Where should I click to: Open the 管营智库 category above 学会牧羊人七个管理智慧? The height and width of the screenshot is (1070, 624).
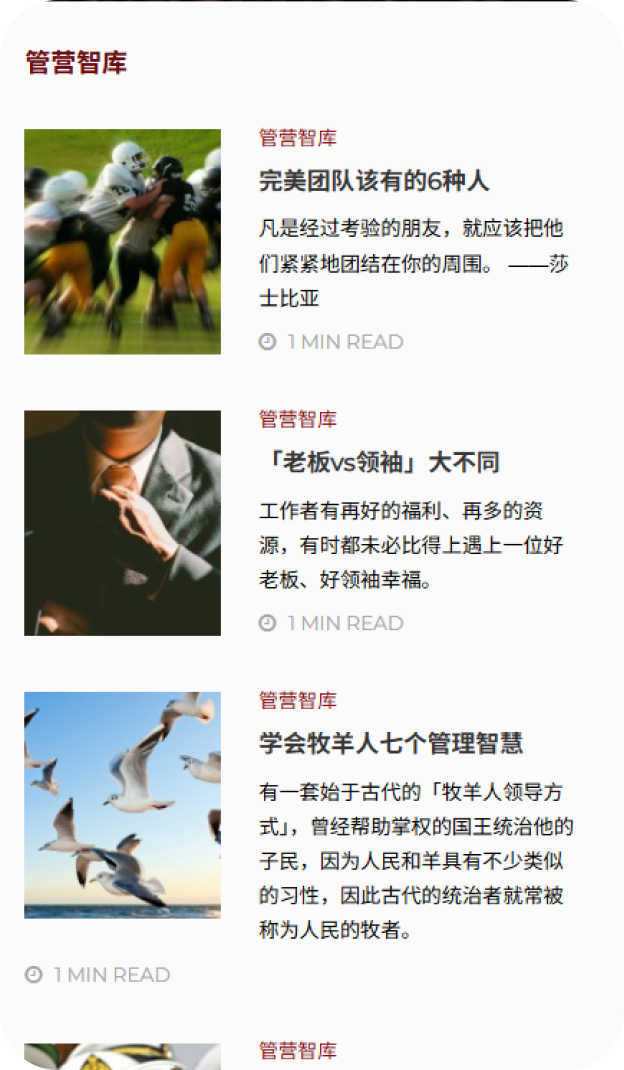[298, 700]
